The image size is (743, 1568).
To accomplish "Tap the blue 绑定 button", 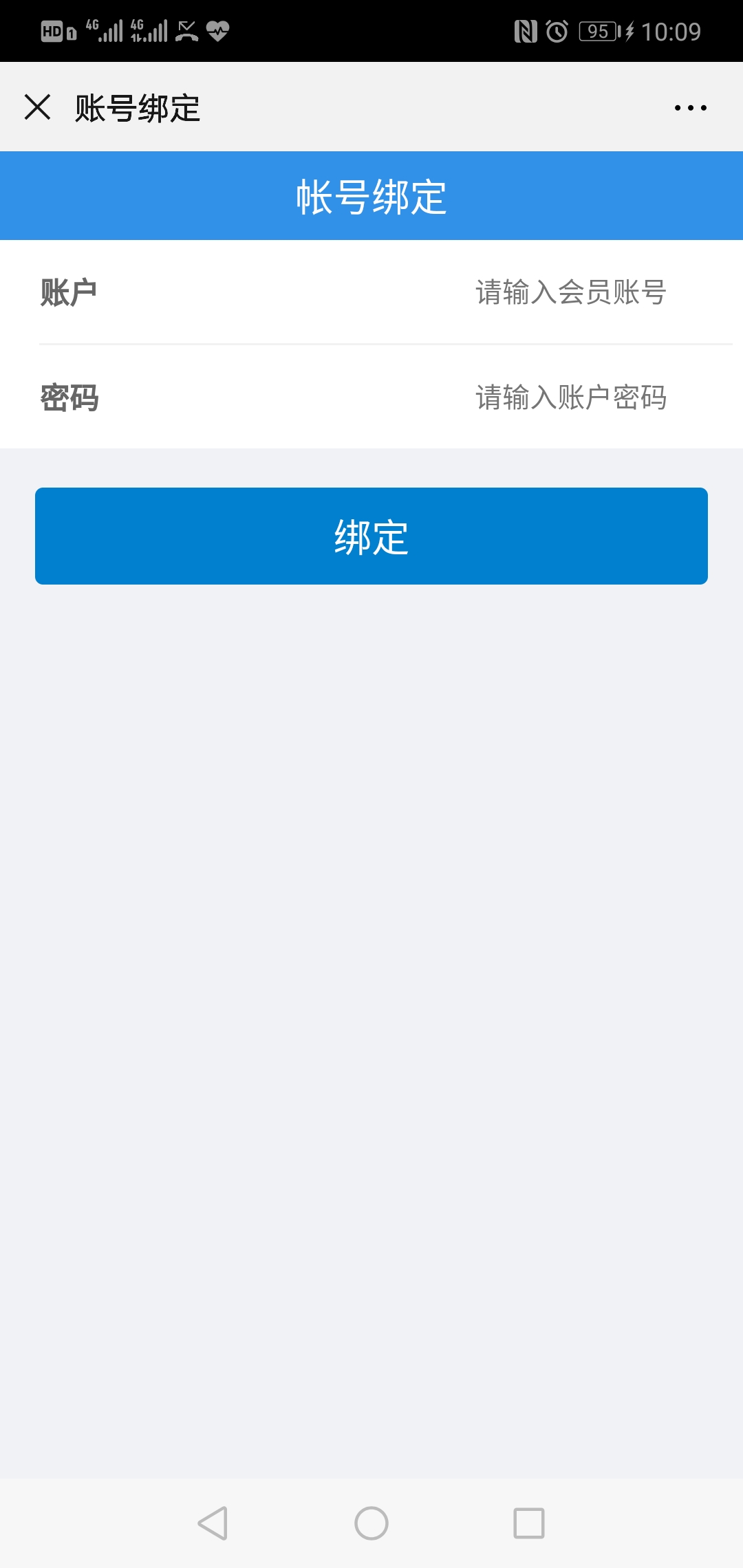I will coord(371,536).
